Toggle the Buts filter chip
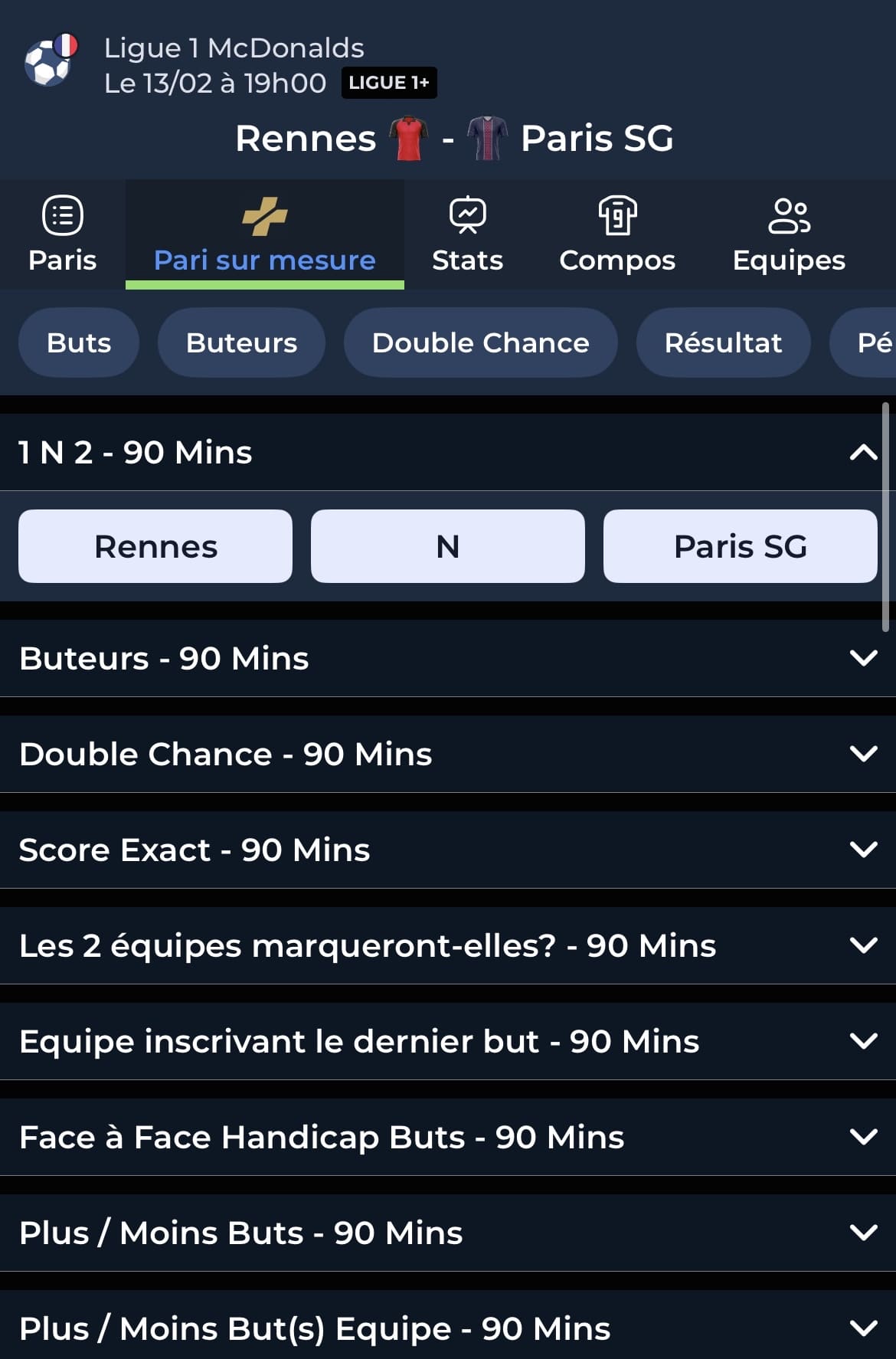 click(78, 342)
